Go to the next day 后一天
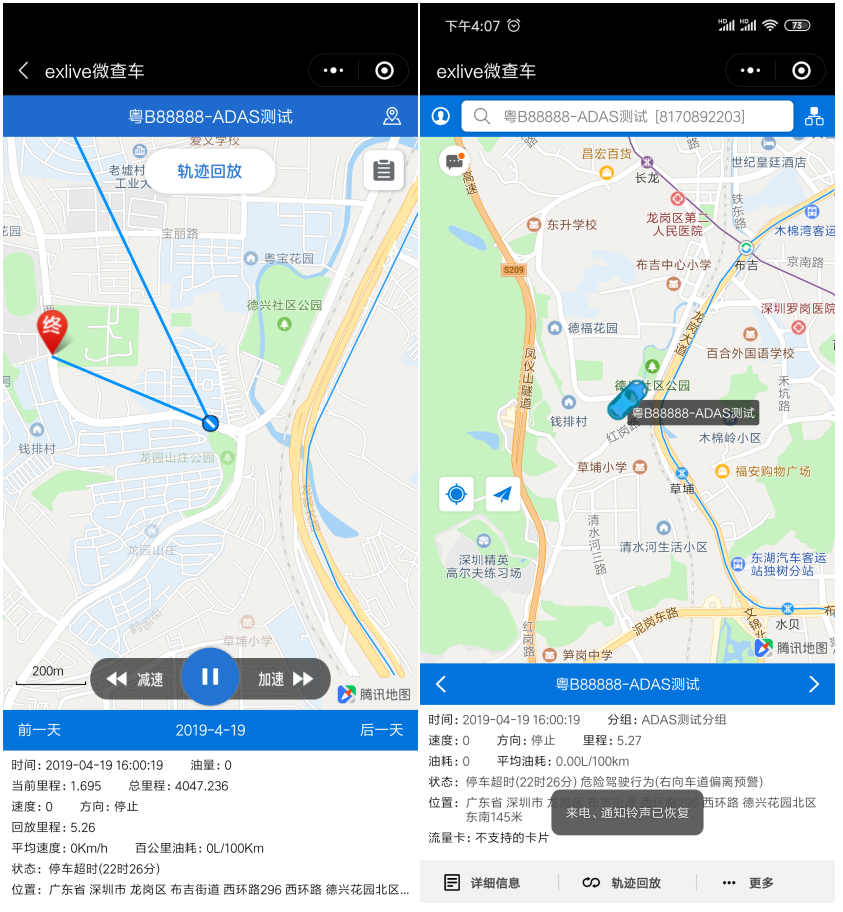 click(381, 730)
